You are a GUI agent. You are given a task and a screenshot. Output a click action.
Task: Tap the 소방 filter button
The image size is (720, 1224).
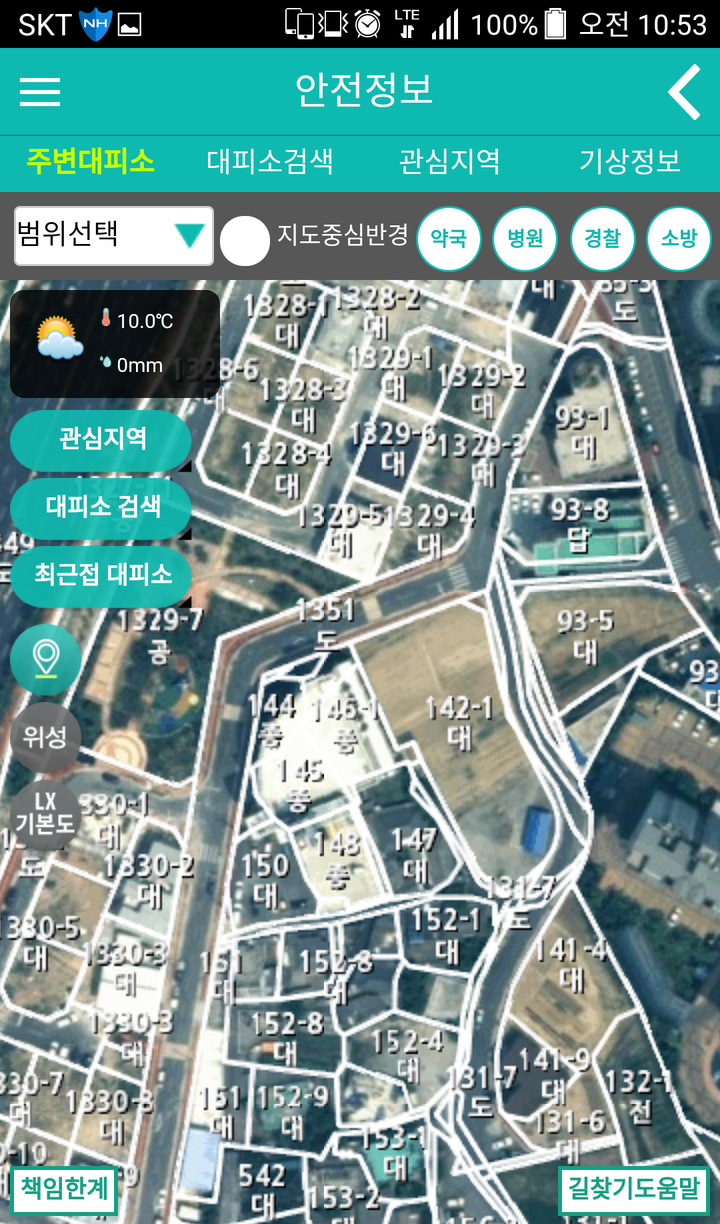pyautogui.click(x=679, y=239)
